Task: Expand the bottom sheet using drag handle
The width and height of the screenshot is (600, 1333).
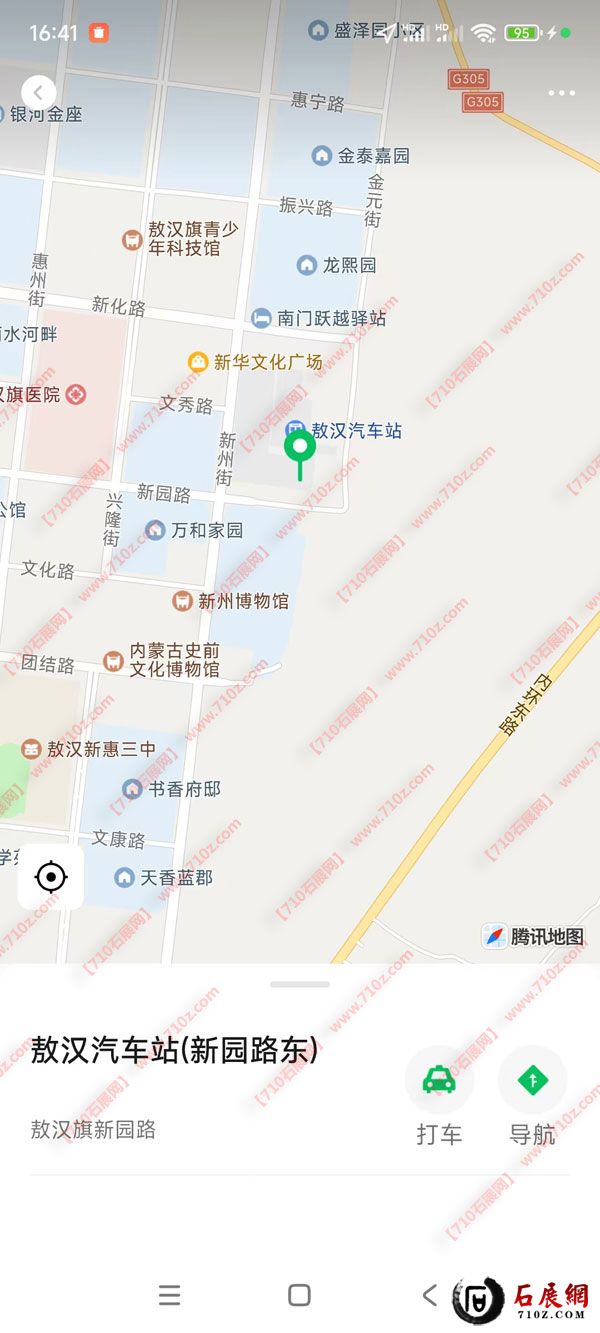Action: [299, 984]
